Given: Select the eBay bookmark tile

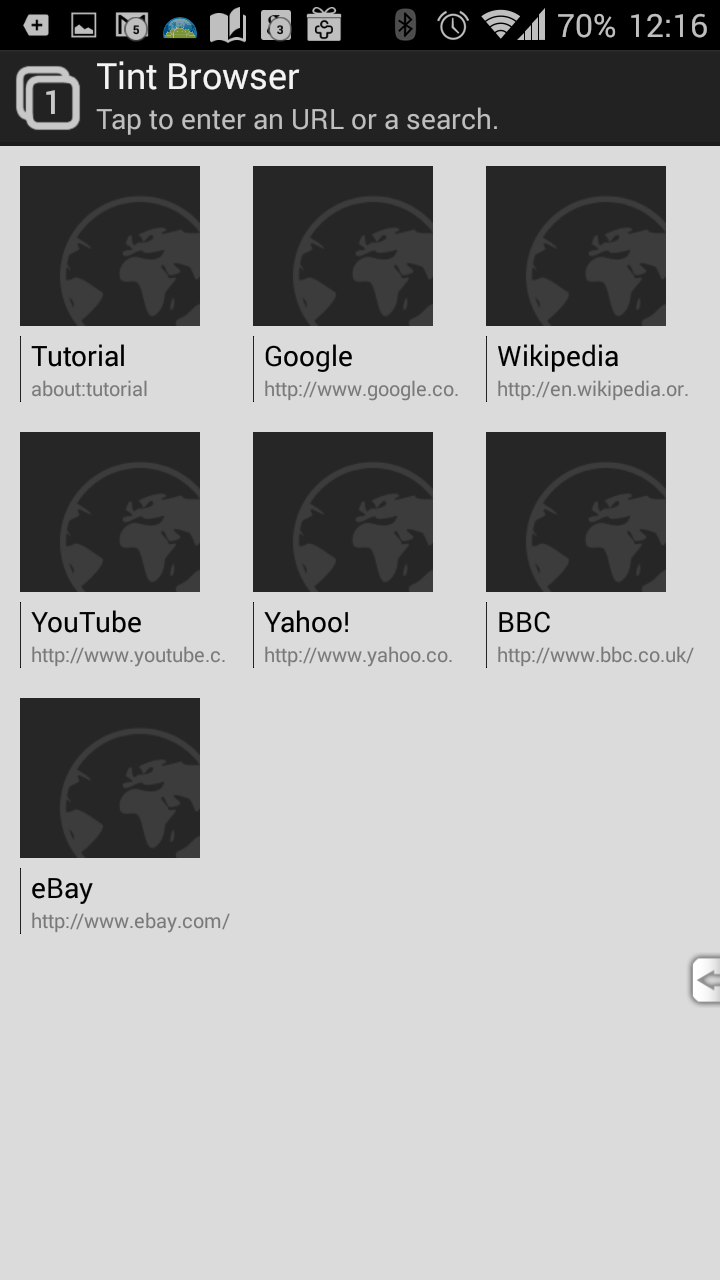Looking at the screenshot, I should (124, 816).
